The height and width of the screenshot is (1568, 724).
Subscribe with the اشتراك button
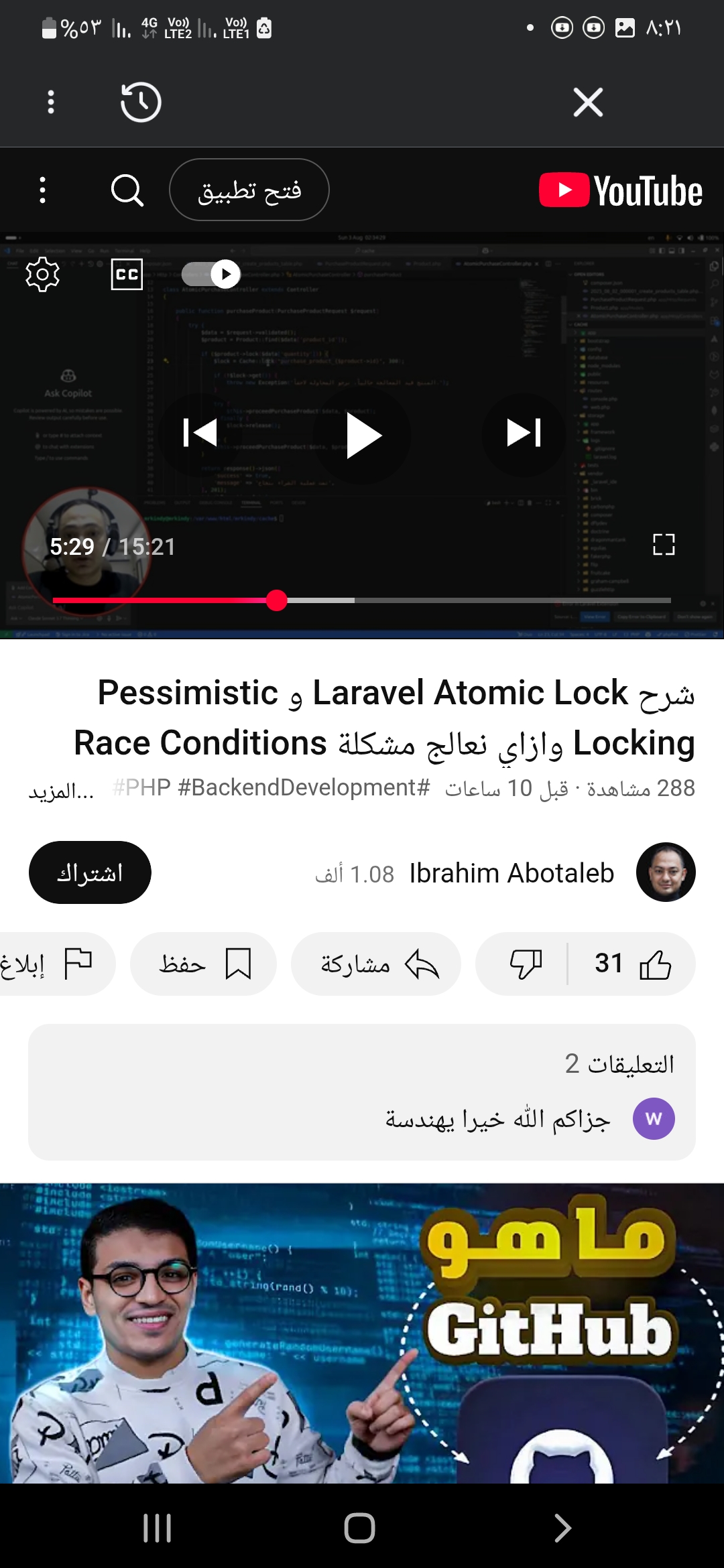[90, 873]
